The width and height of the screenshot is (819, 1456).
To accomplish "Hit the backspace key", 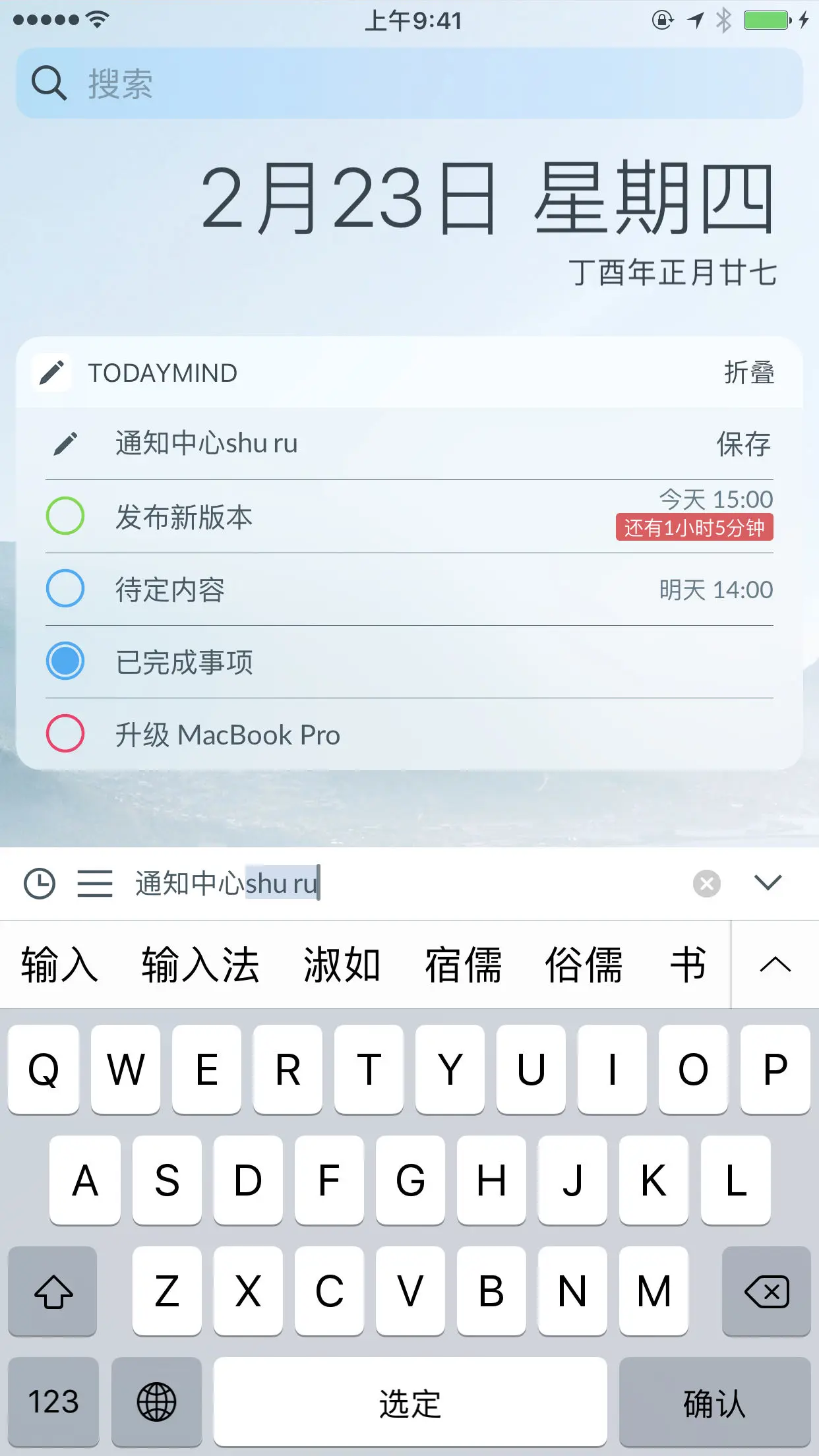I will pos(766,1291).
